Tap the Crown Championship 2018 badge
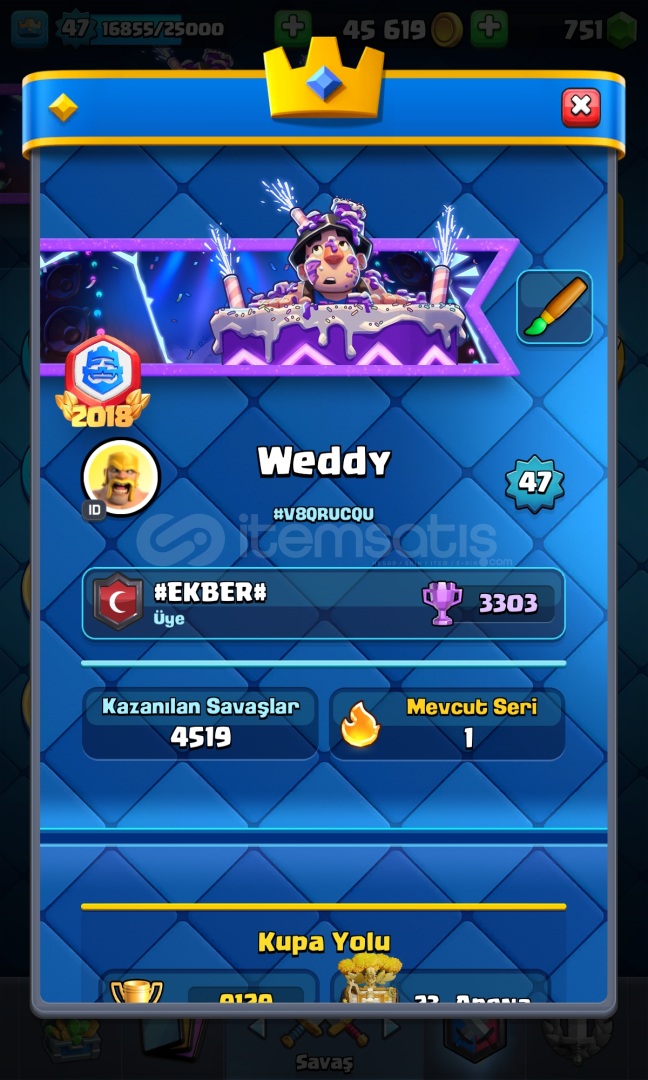The width and height of the screenshot is (648, 1080). pos(102,382)
